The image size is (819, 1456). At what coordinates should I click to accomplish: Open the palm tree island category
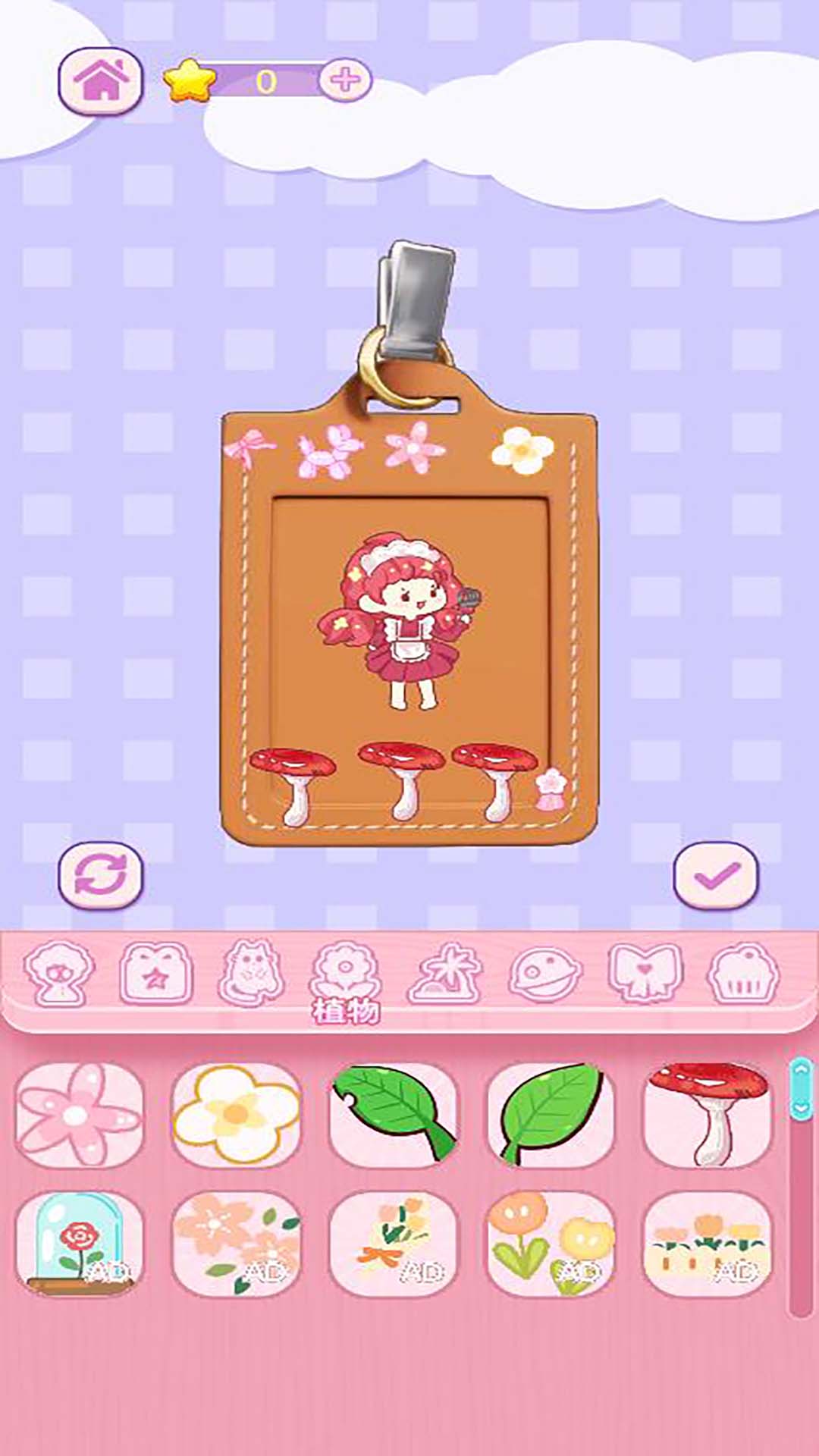445,974
